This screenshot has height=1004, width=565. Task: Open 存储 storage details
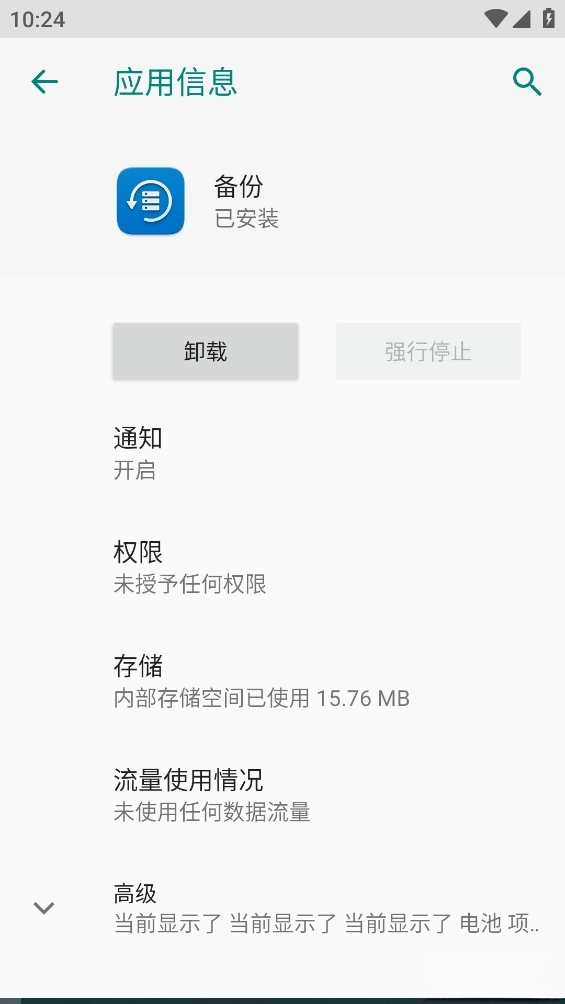pos(282,681)
